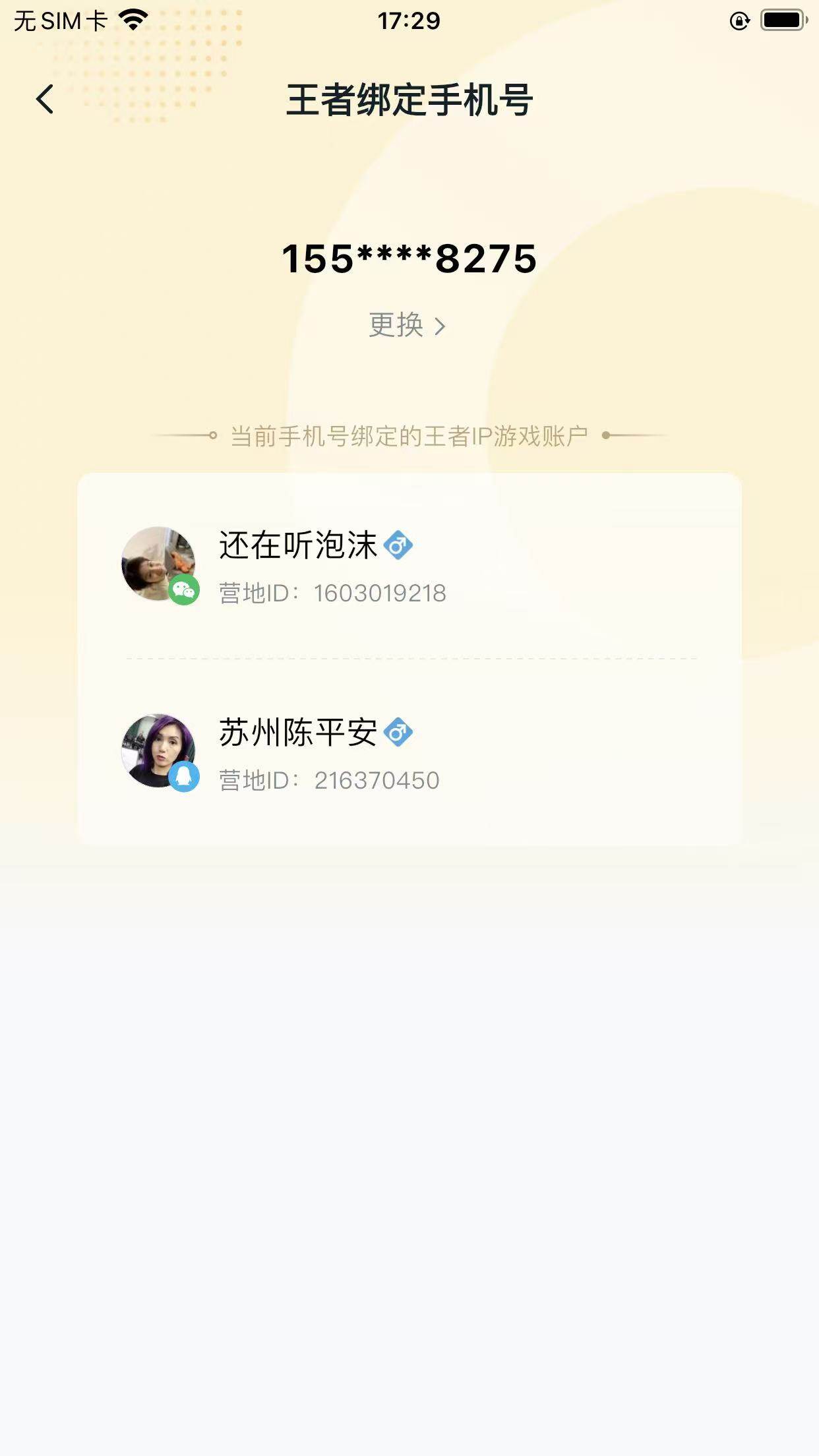Expand details for 营地ID 216370450
The height and width of the screenshot is (1456, 819).
pos(330,779)
